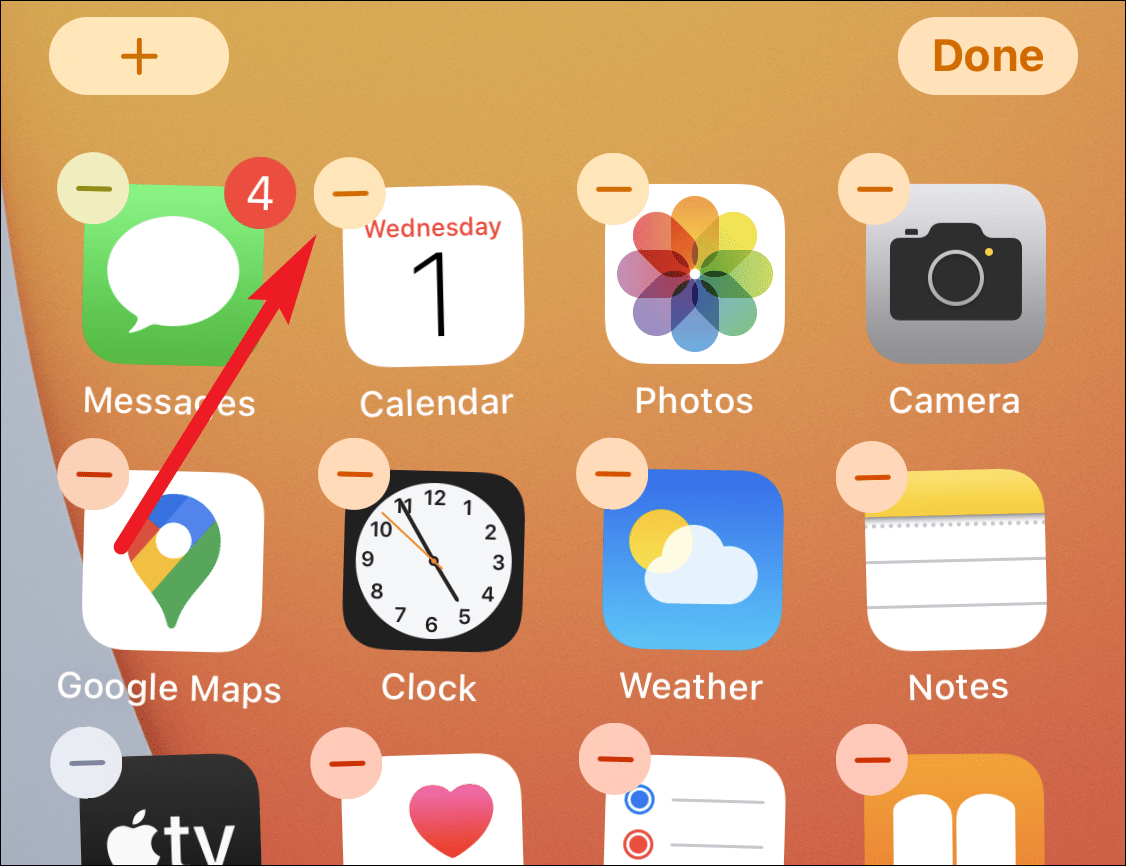Remove the Messages app via minus badge
The image size is (1126, 866).
[93, 187]
